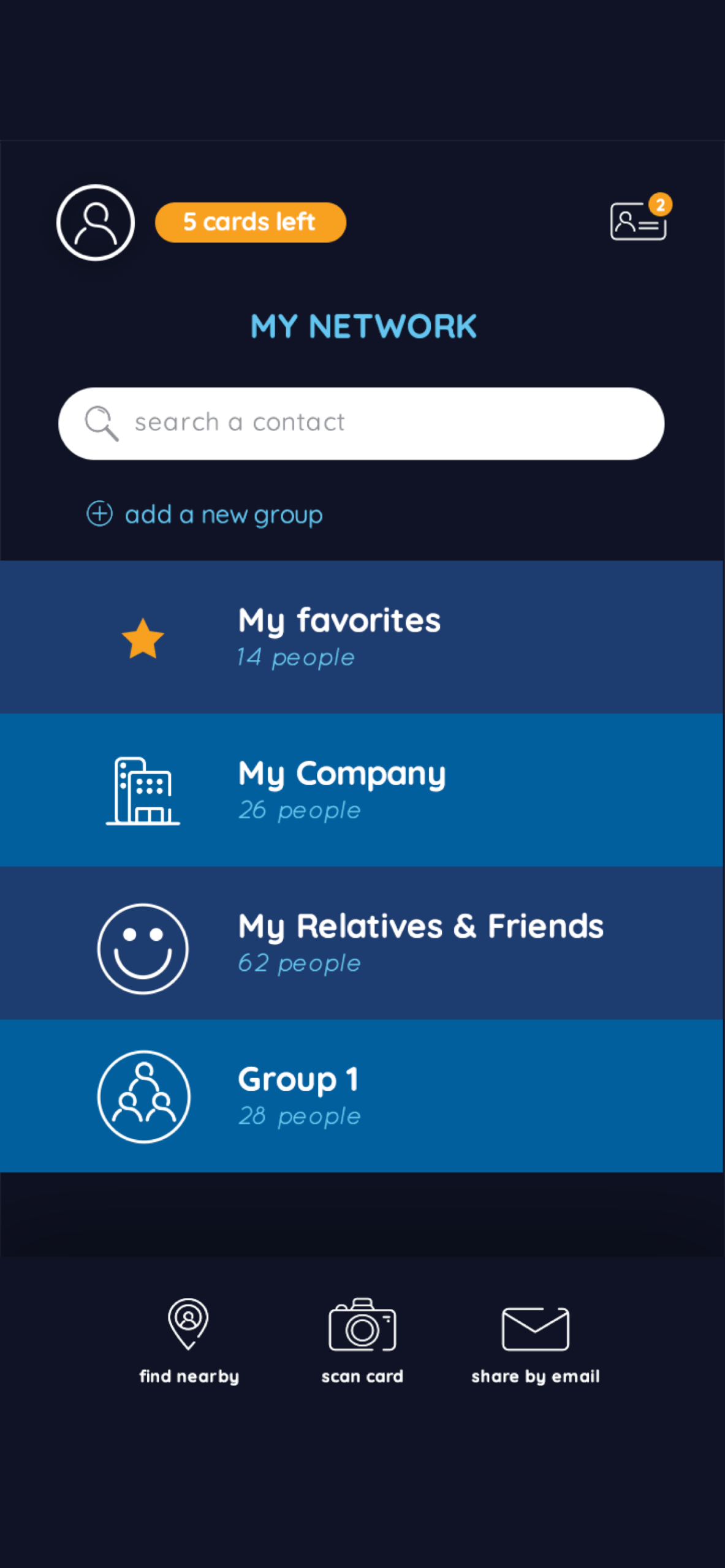The height and width of the screenshot is (1568, 725).
Task: Open Group 1 contacts
Action: [362, 1096]
